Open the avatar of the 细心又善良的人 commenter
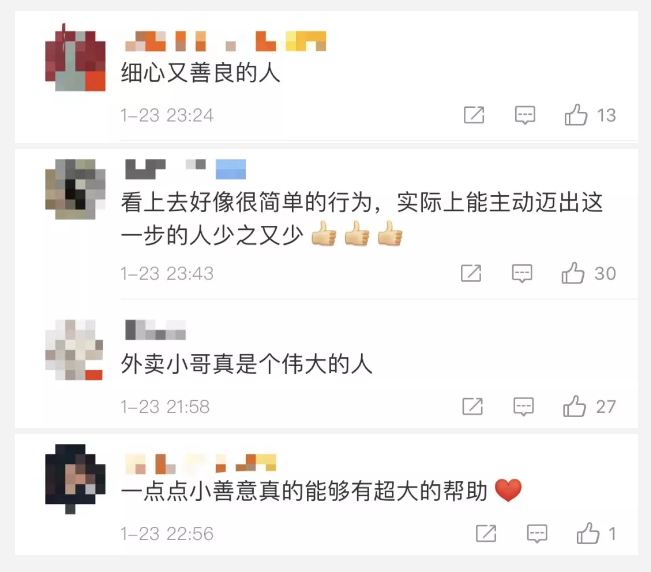Viewport: 651px width, 572px height. tap(77, 60)
